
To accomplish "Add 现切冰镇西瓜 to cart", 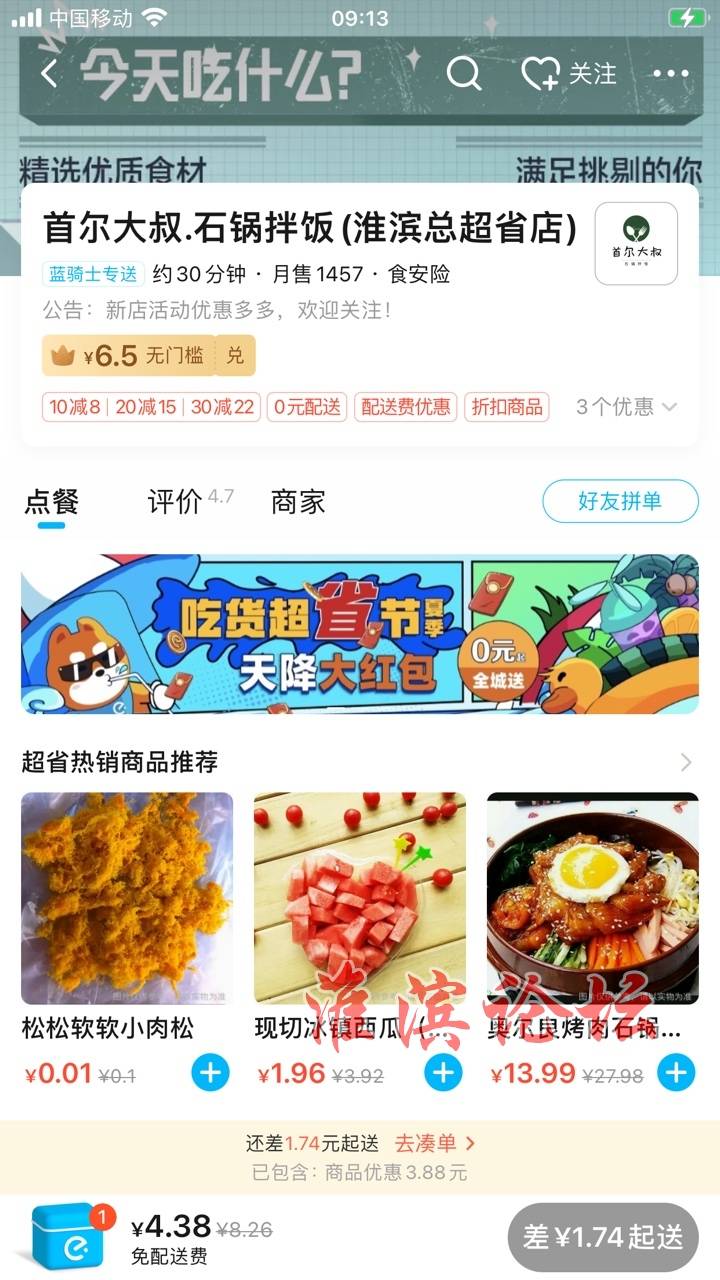I will 443,1074.
